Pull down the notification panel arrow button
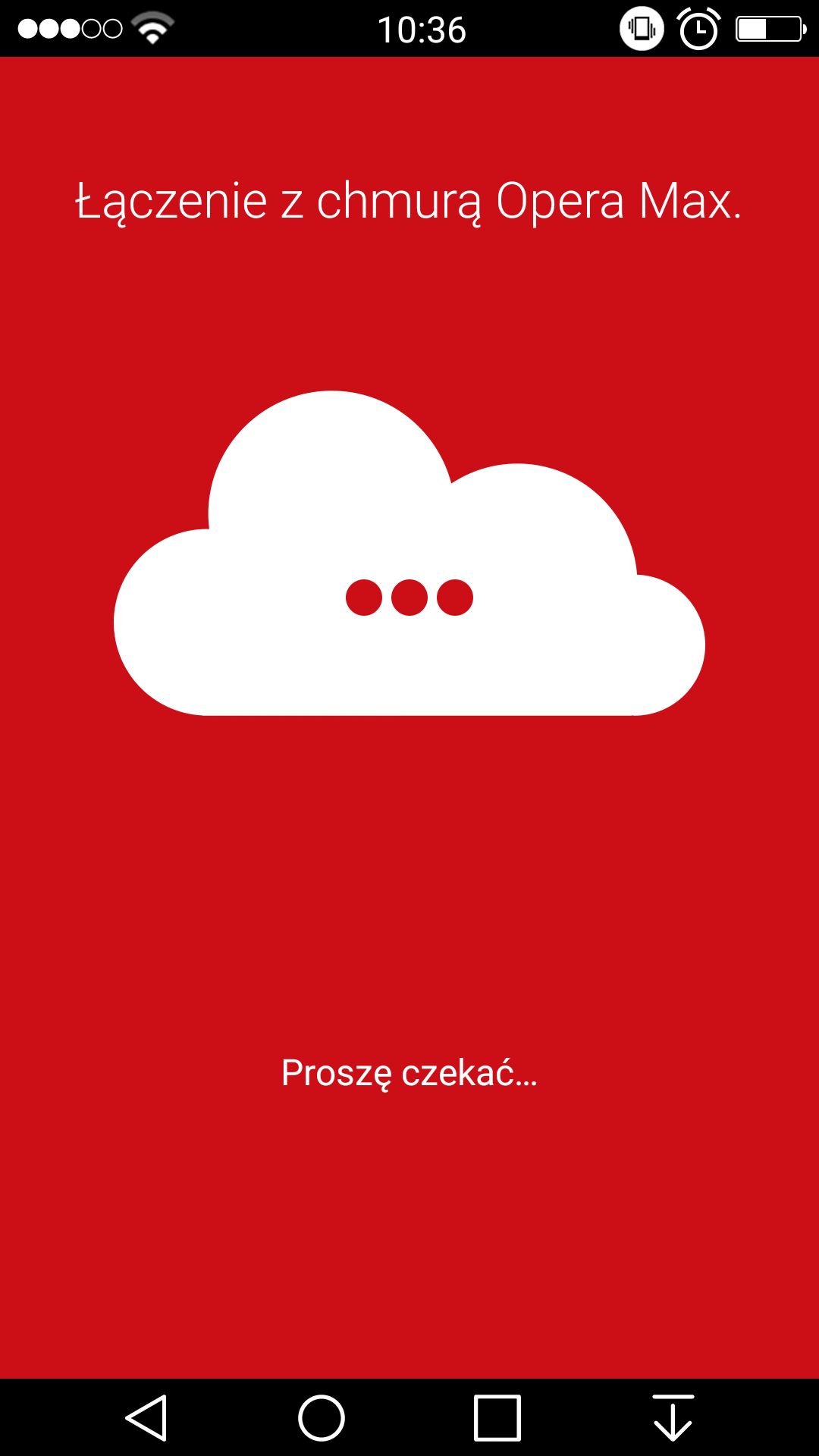Screen dimensions: 819x1456 (673, 1417)
